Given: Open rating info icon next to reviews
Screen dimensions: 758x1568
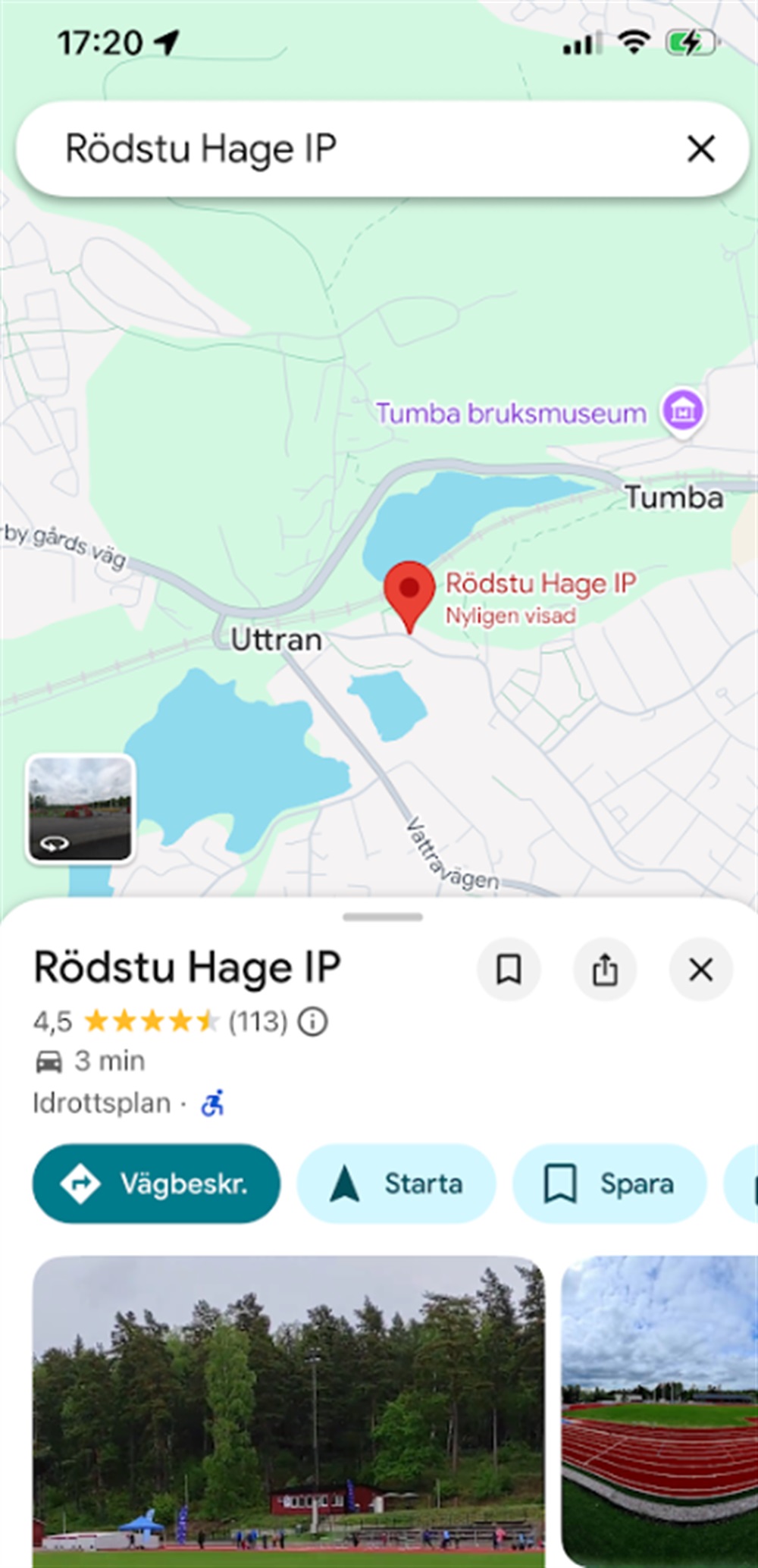Looking at the screenshot, I should tap(312, 1021).
